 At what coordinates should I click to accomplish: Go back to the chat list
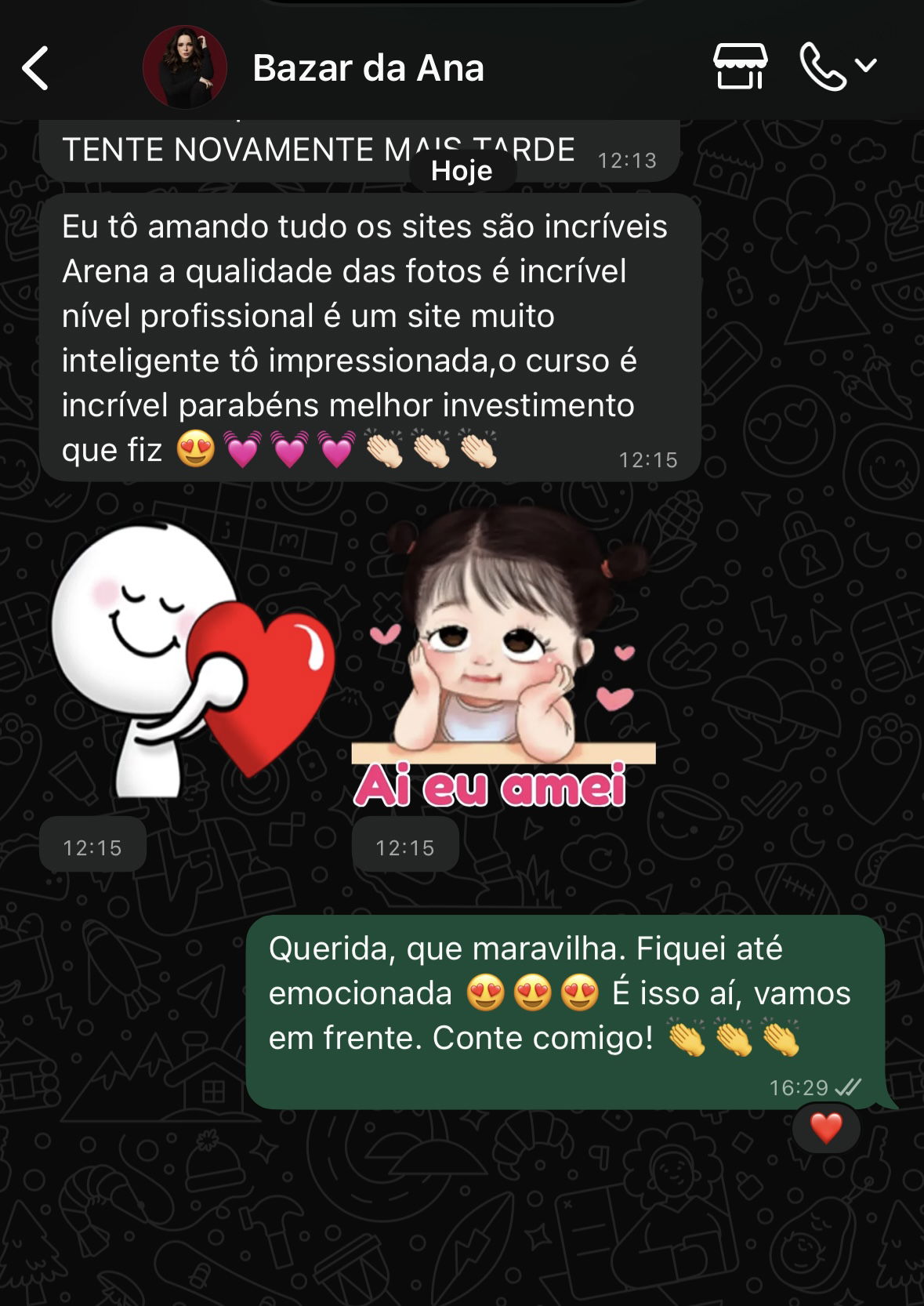click(35, 68)
